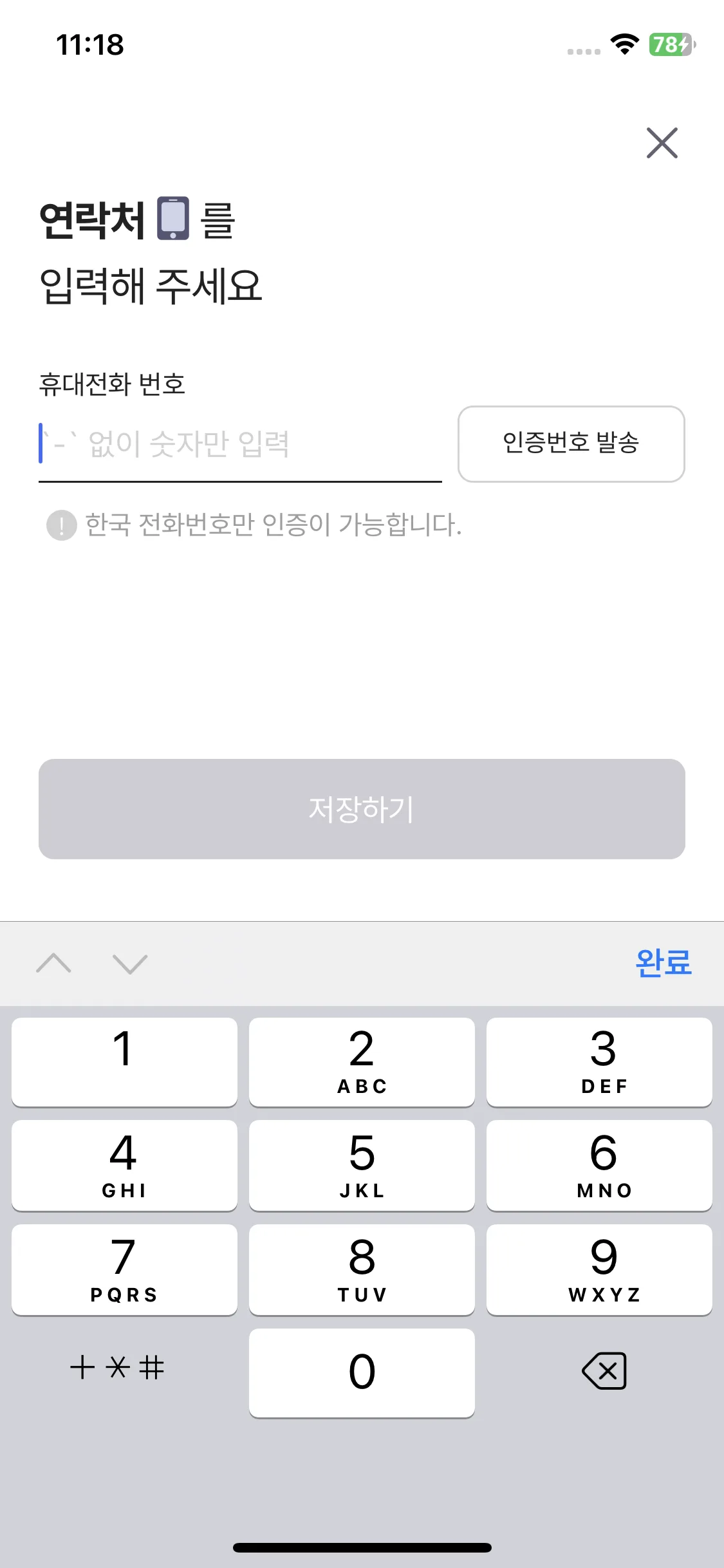Focus the mobile phone number field
The height and width of the screenshot is (1568, 724).
(x=239, y=444)
